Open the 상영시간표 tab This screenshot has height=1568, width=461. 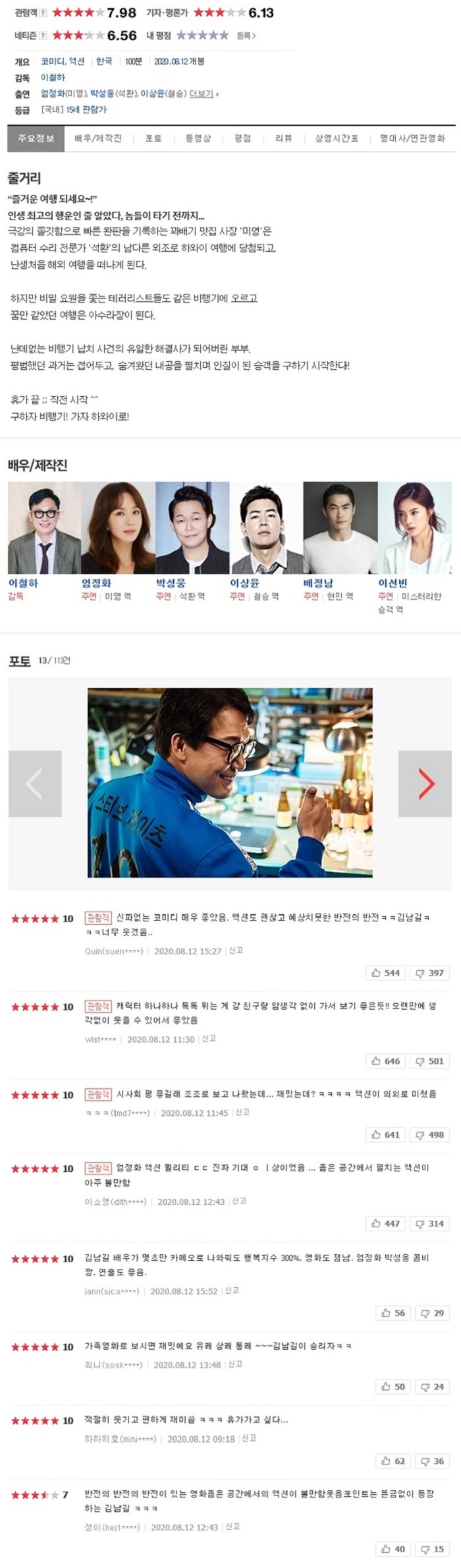click(337, 138)
